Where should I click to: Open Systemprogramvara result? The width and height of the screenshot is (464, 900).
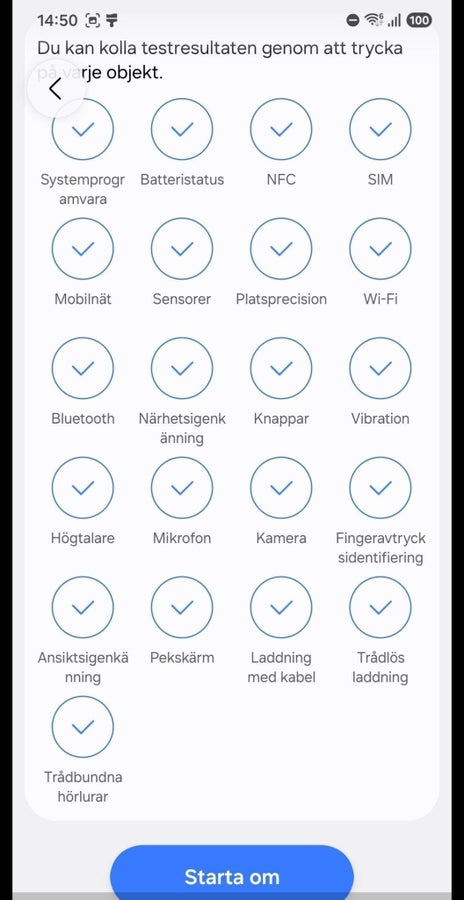(83, 129)
